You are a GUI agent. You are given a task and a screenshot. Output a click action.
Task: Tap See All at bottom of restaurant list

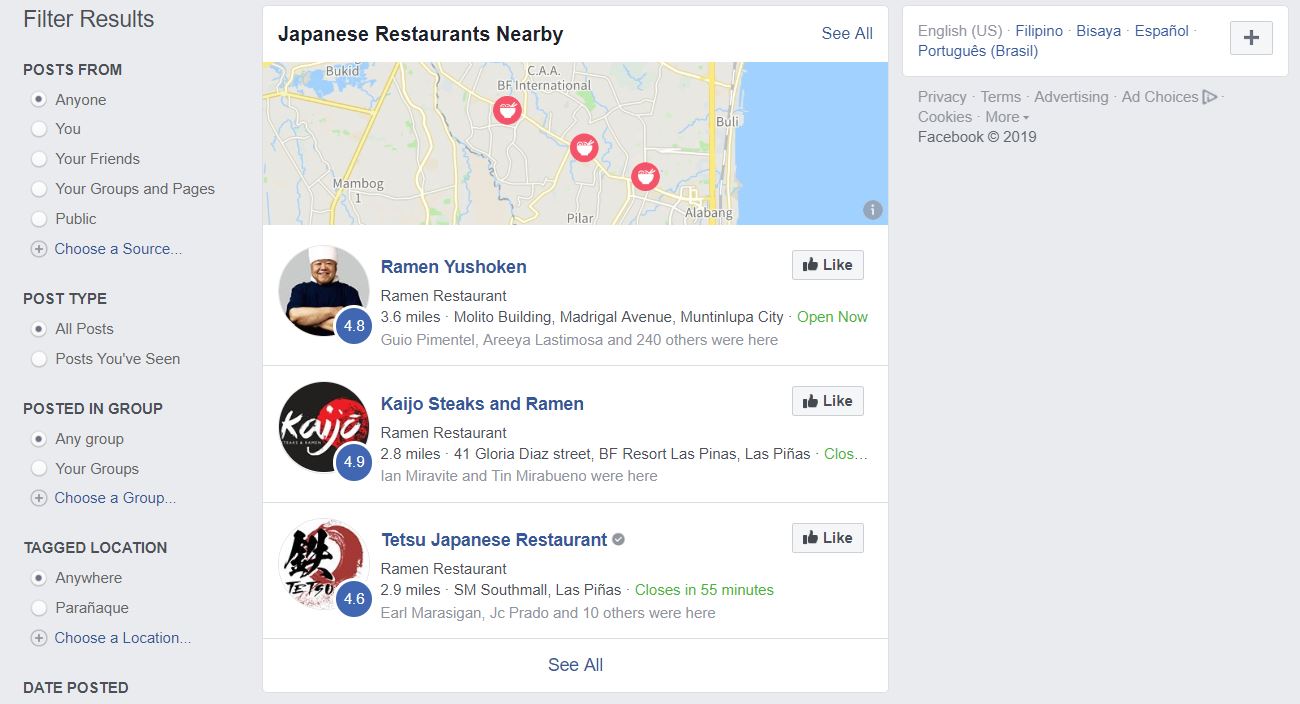click(x=575, y=665)
